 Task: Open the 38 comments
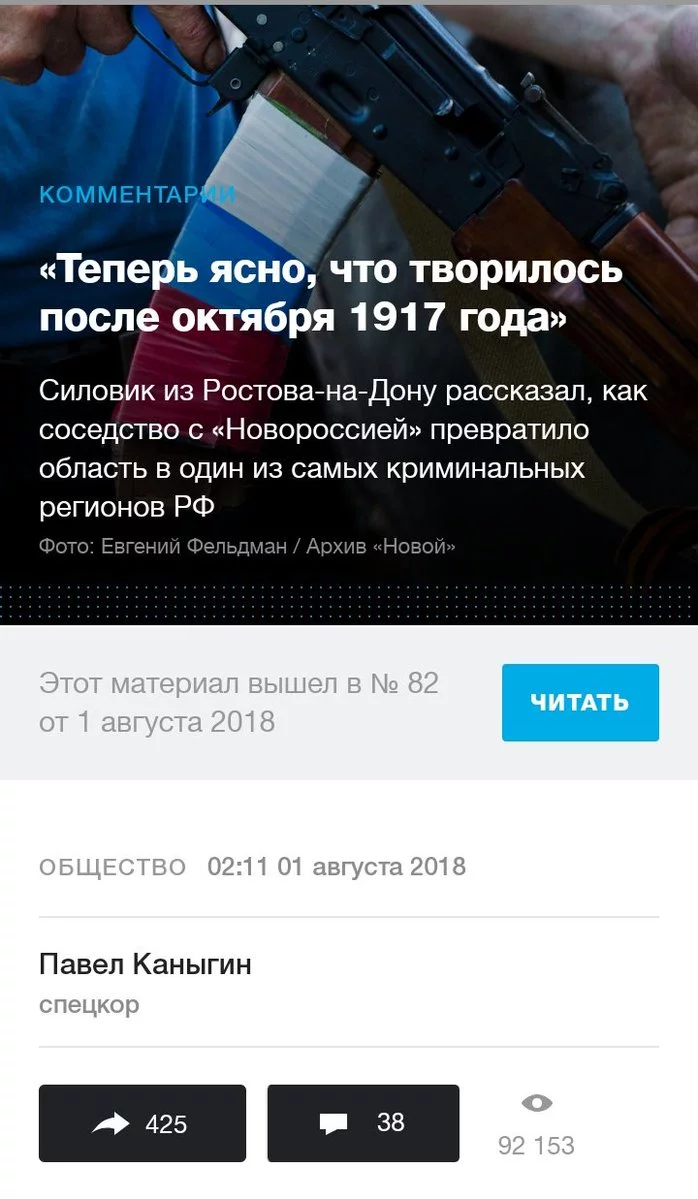point(363,1123)
